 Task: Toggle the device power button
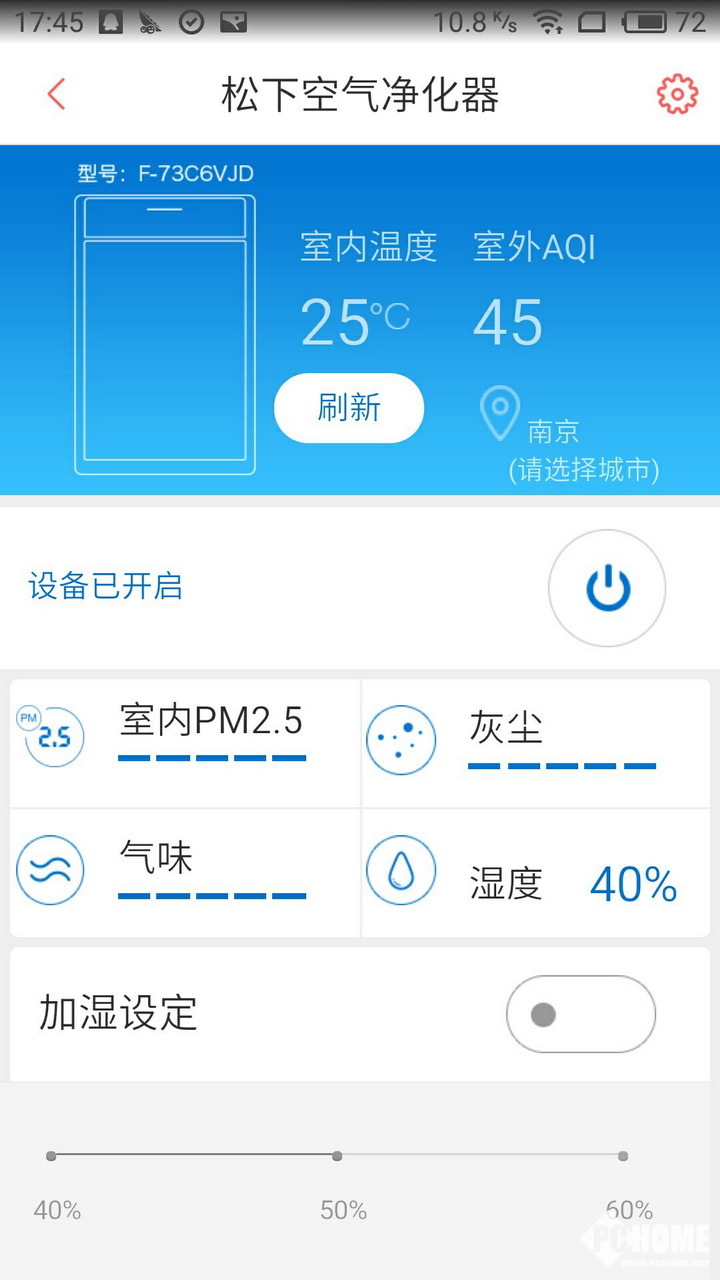click(607, 588)
